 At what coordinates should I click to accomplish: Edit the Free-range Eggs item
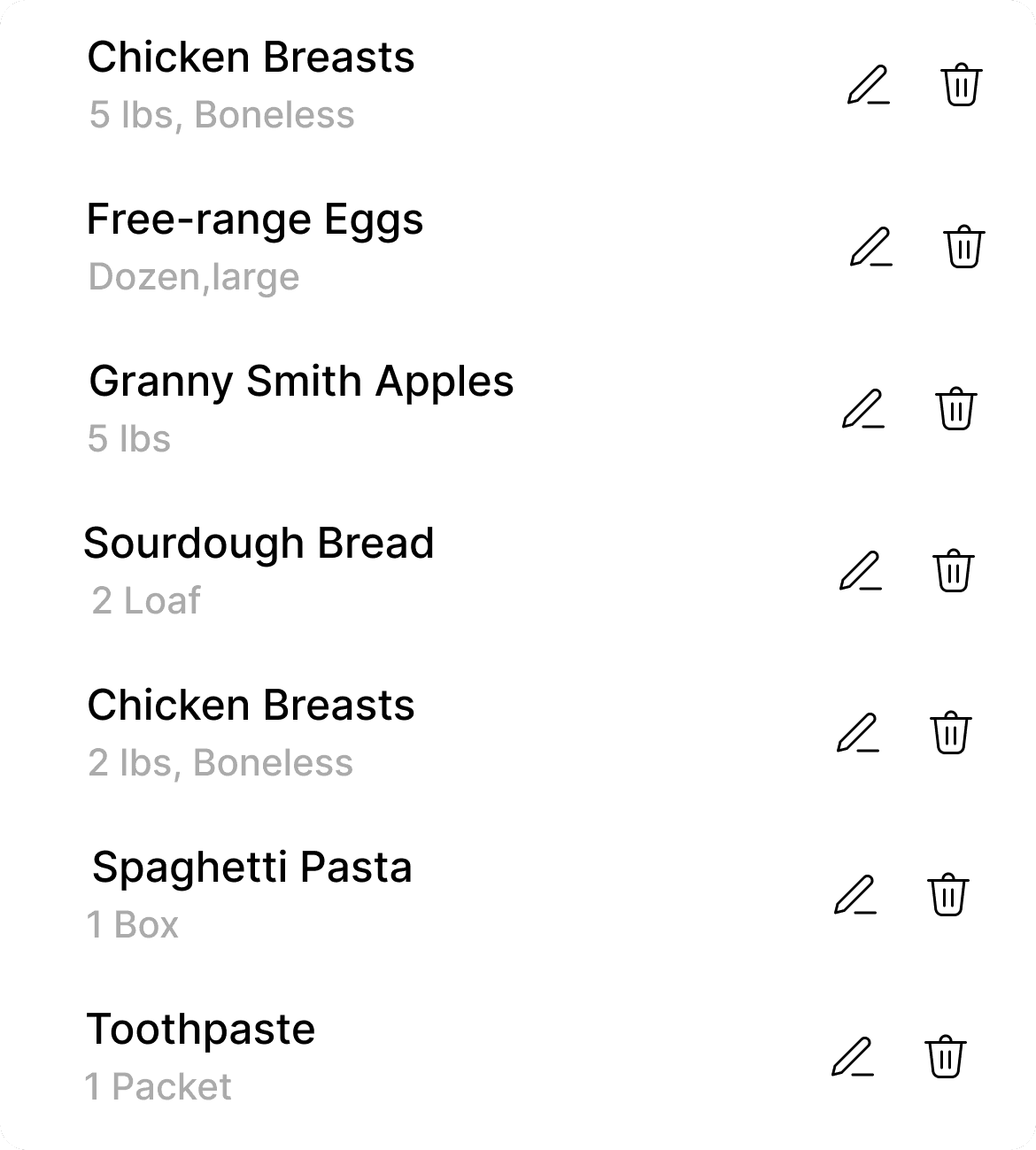click(863, 248)
